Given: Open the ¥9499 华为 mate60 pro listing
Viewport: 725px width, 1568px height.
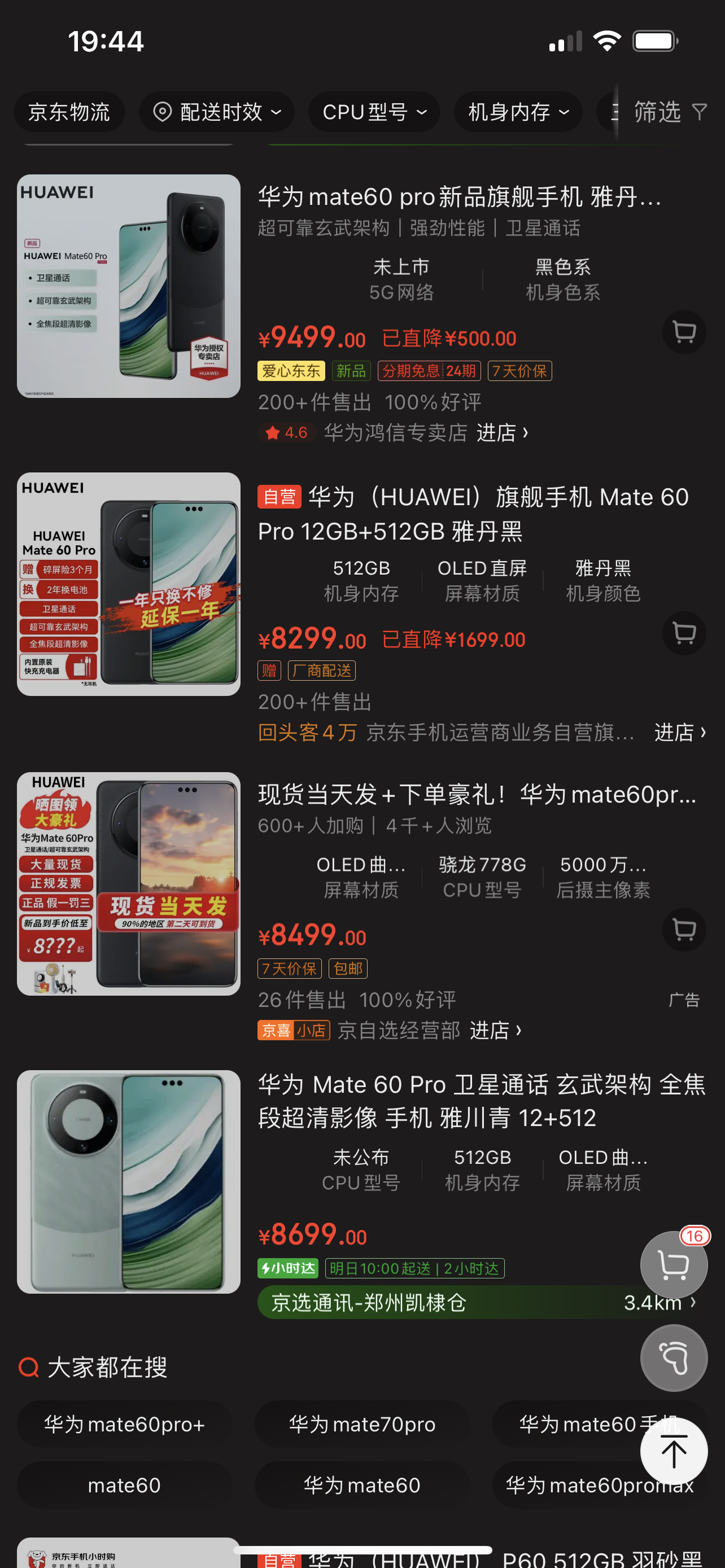Looking at the screenshot, I should pyautogui.click(x=459, y=197).
